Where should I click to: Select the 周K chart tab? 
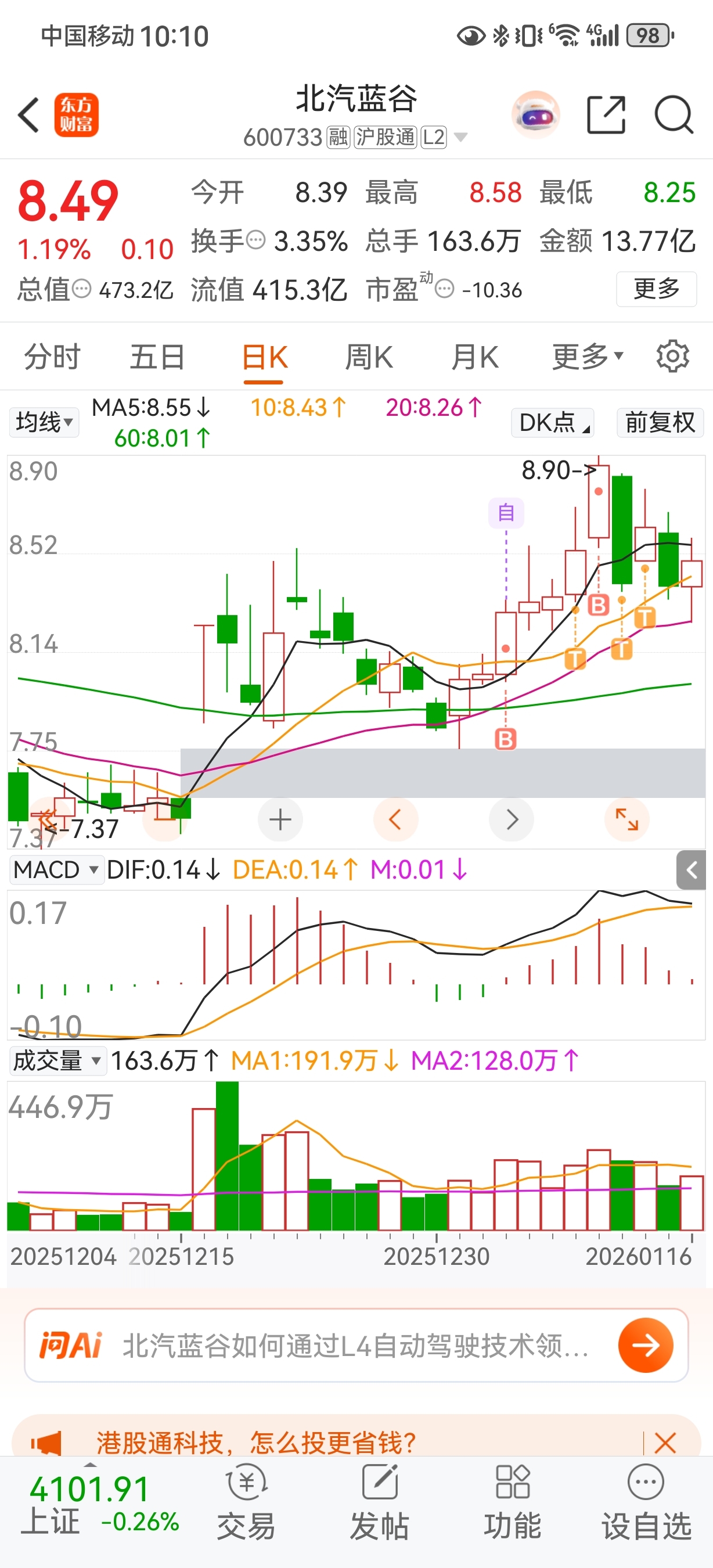(x=369, y=357)
